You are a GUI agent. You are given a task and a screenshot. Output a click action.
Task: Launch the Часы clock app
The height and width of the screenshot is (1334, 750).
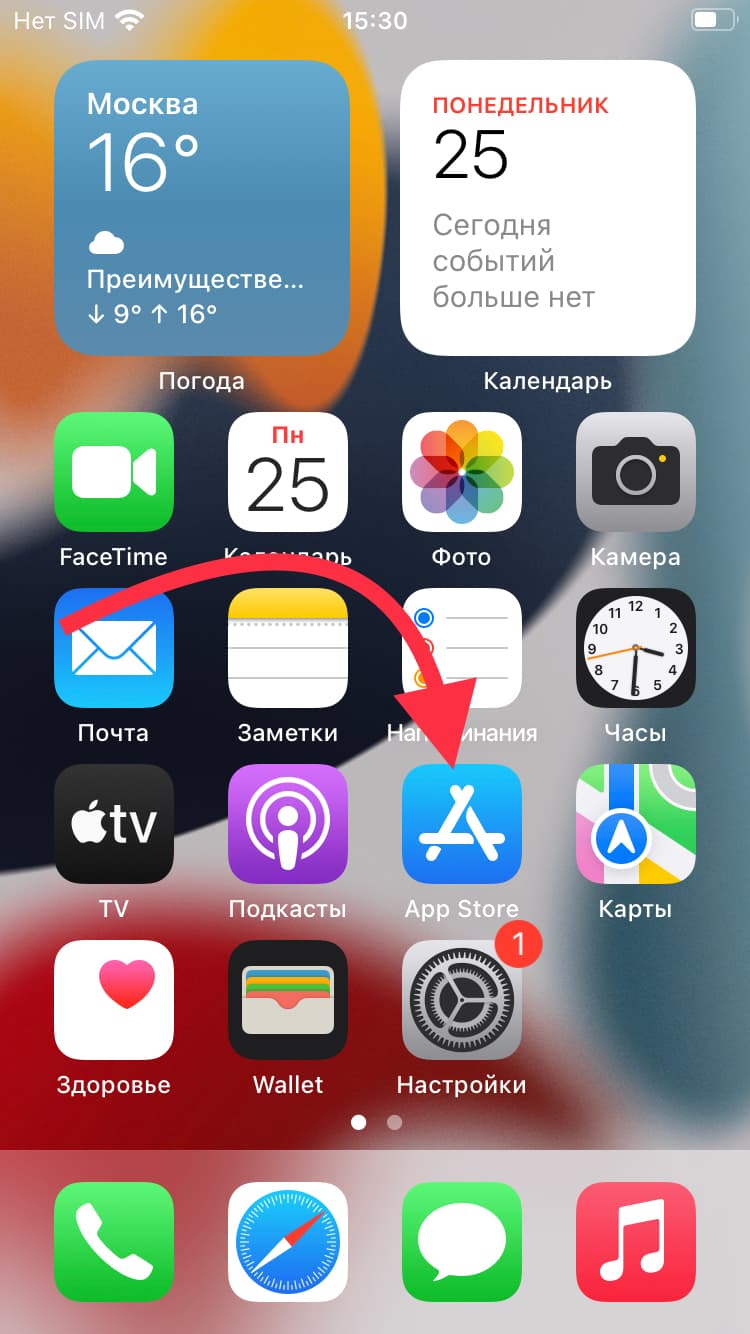click(636, 648)
